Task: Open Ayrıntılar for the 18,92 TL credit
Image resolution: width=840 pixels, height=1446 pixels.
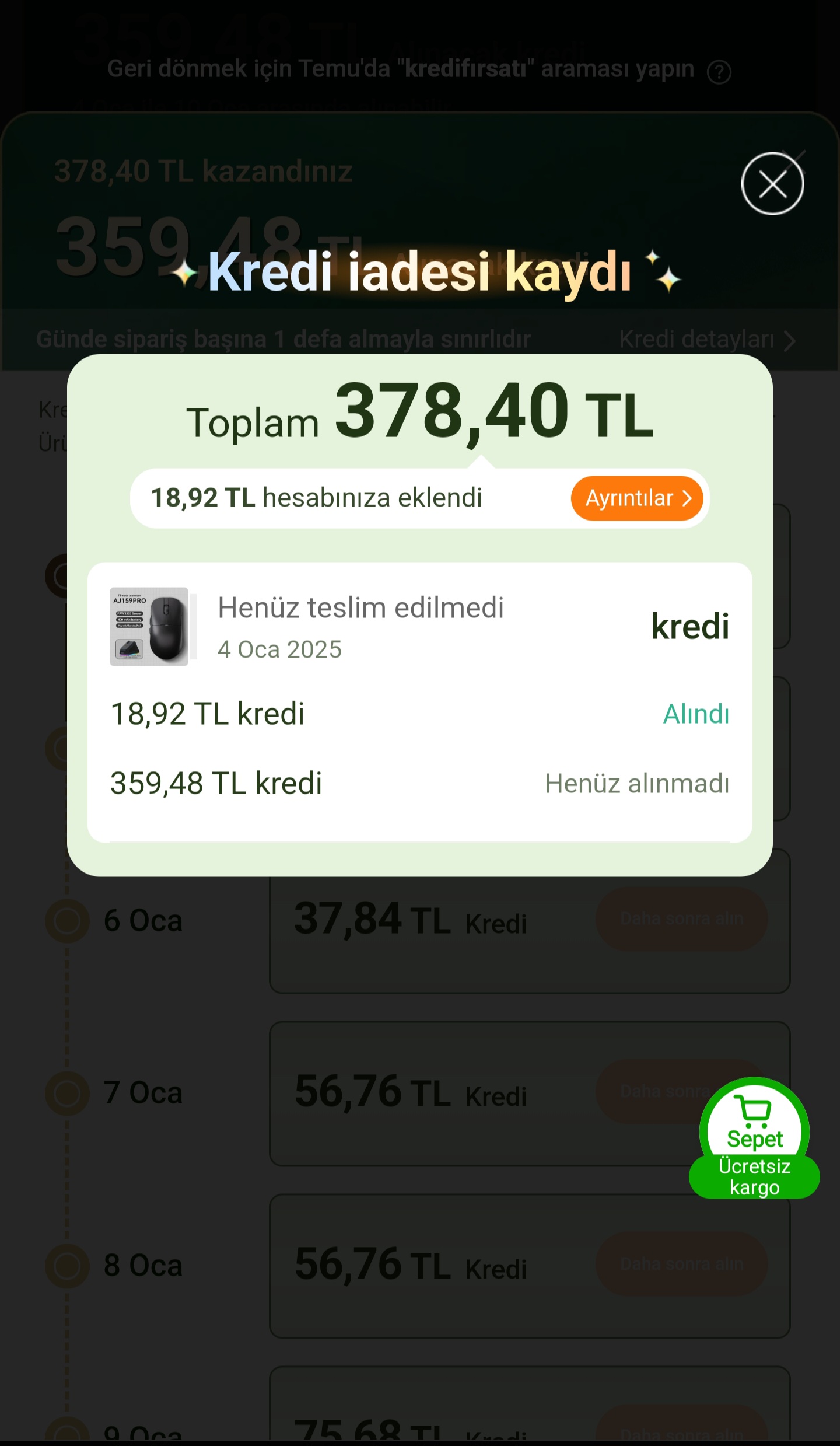Action: click(637, 498)
